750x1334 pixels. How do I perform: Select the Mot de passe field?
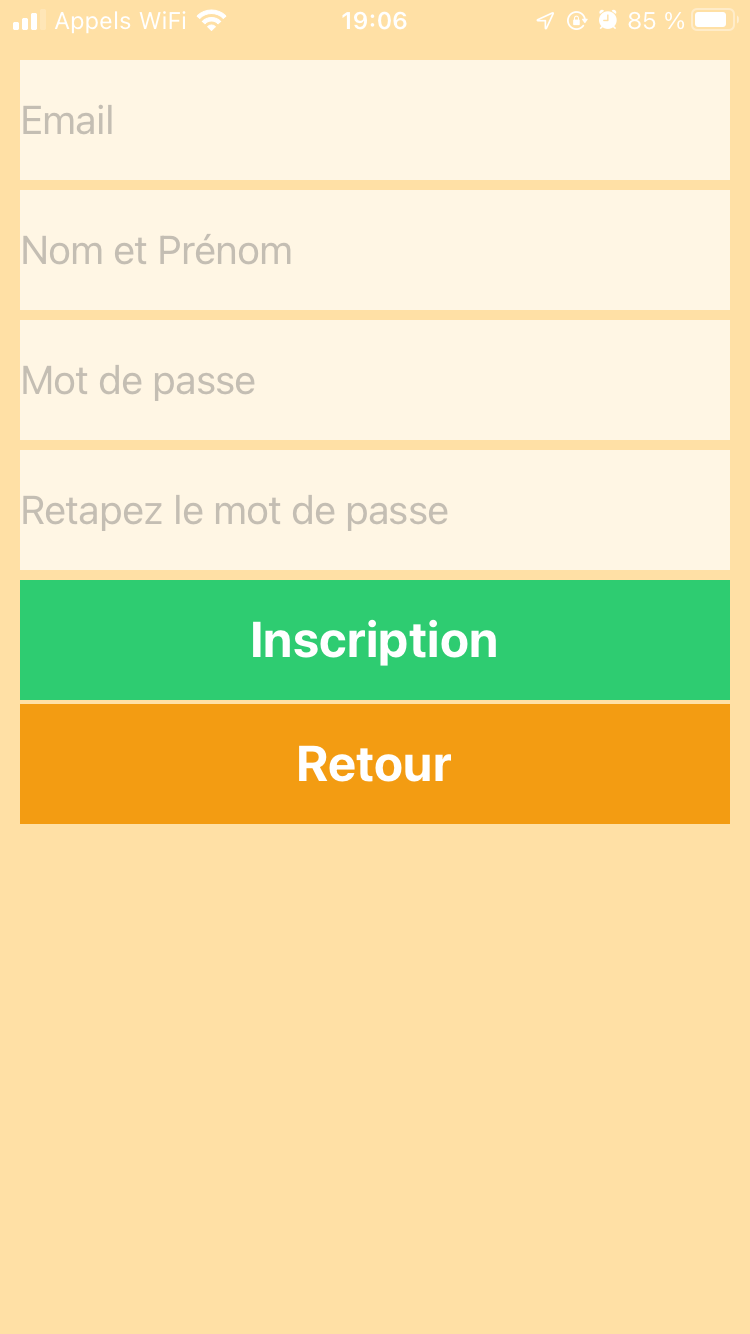coord(375,380)
